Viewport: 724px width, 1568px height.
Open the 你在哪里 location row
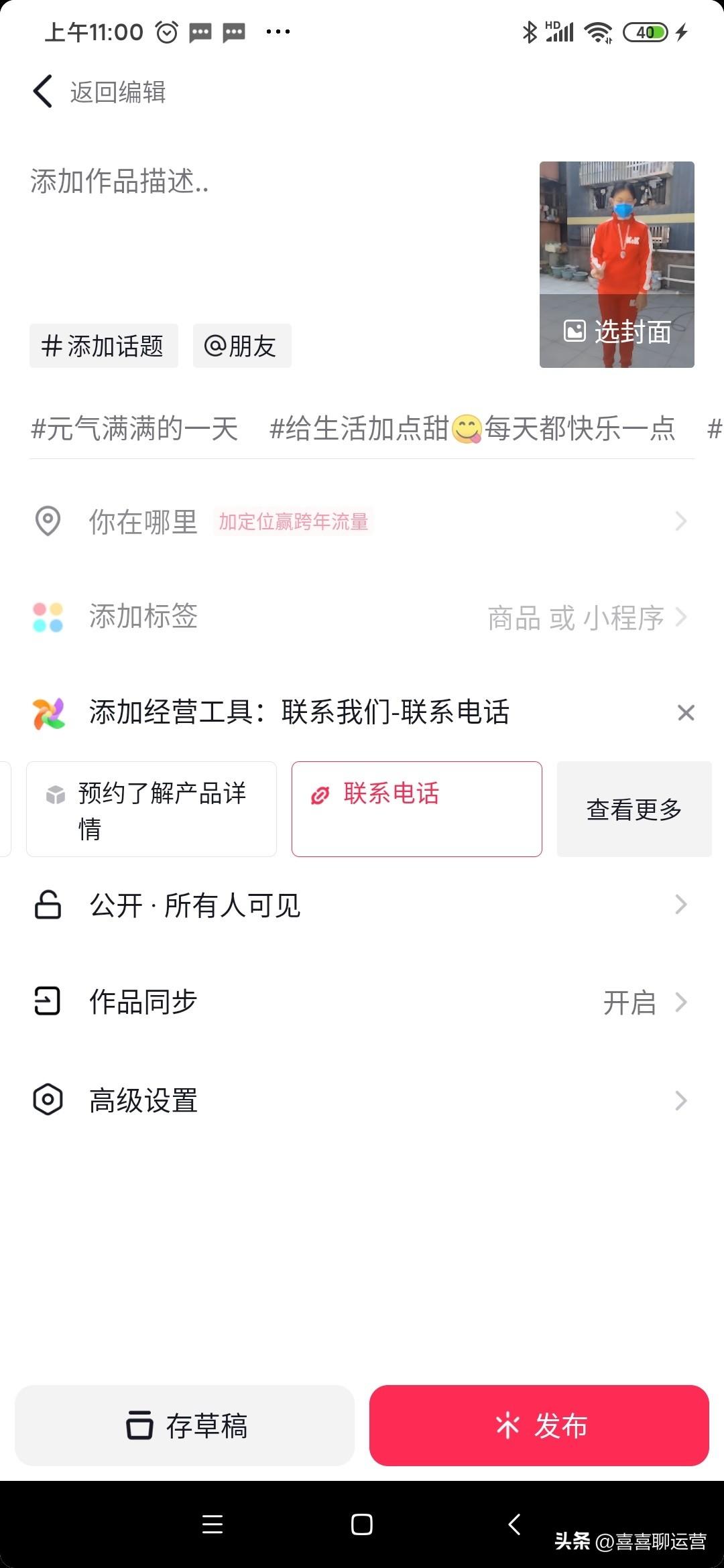tap(362, 521)
